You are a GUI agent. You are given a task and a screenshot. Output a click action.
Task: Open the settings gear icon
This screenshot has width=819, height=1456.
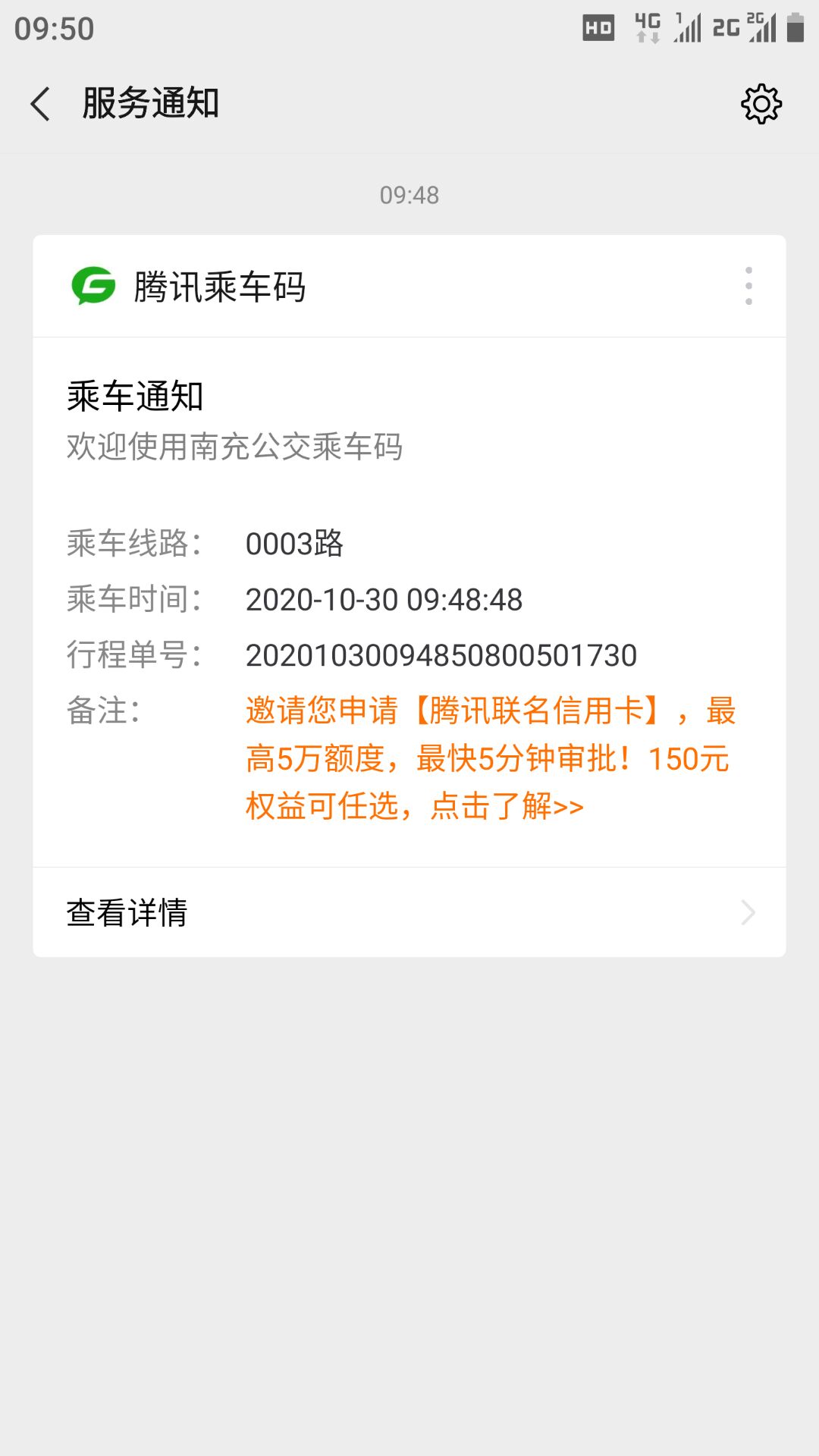point(761,104)
